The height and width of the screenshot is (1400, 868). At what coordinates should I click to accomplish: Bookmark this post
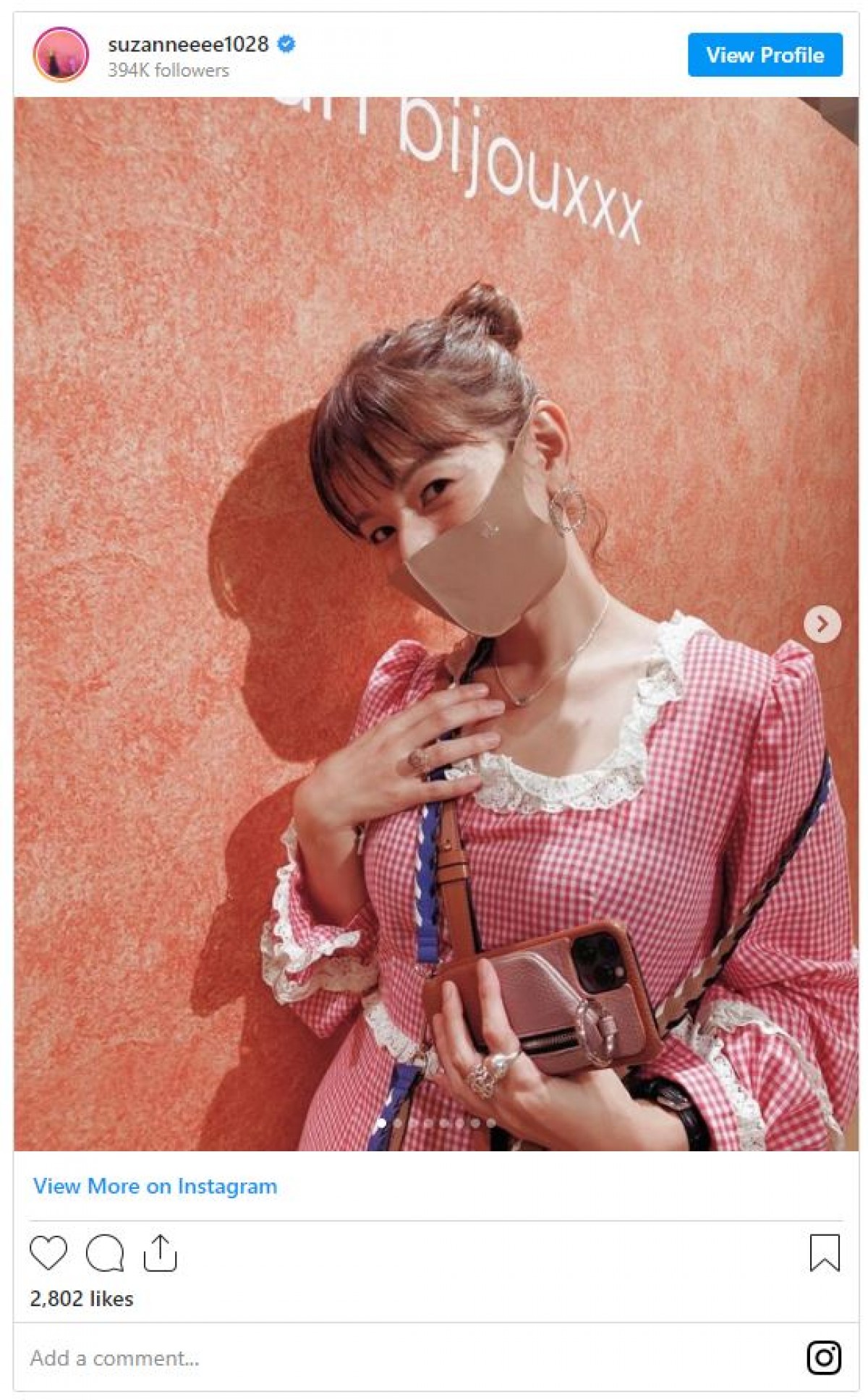click(825, 1252)
